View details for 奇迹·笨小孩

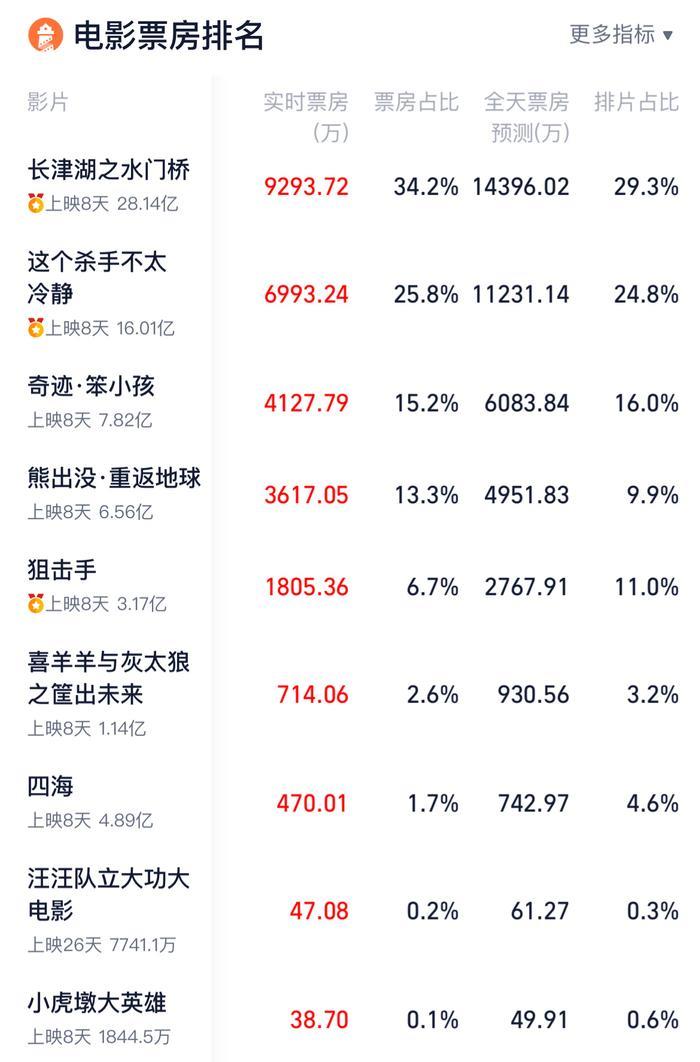point(91,387)
